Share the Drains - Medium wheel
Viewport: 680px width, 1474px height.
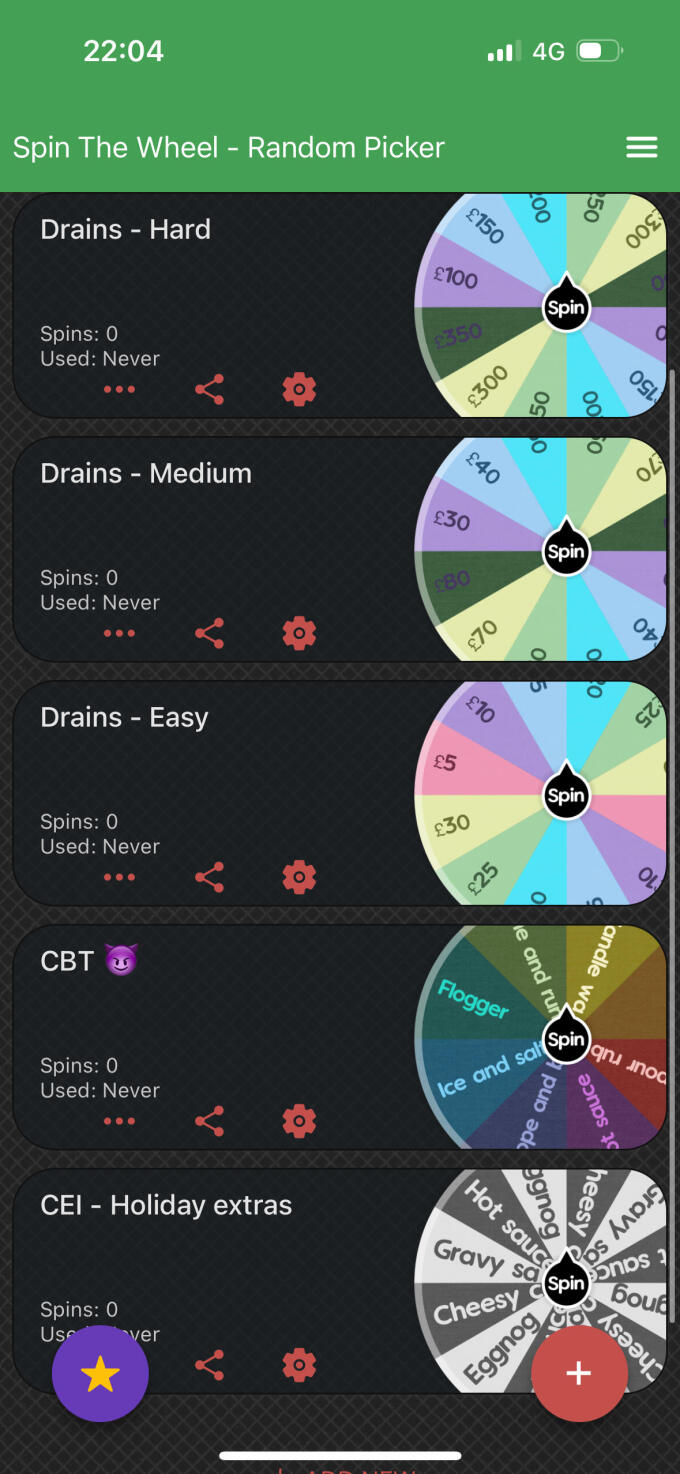point(209,633)
